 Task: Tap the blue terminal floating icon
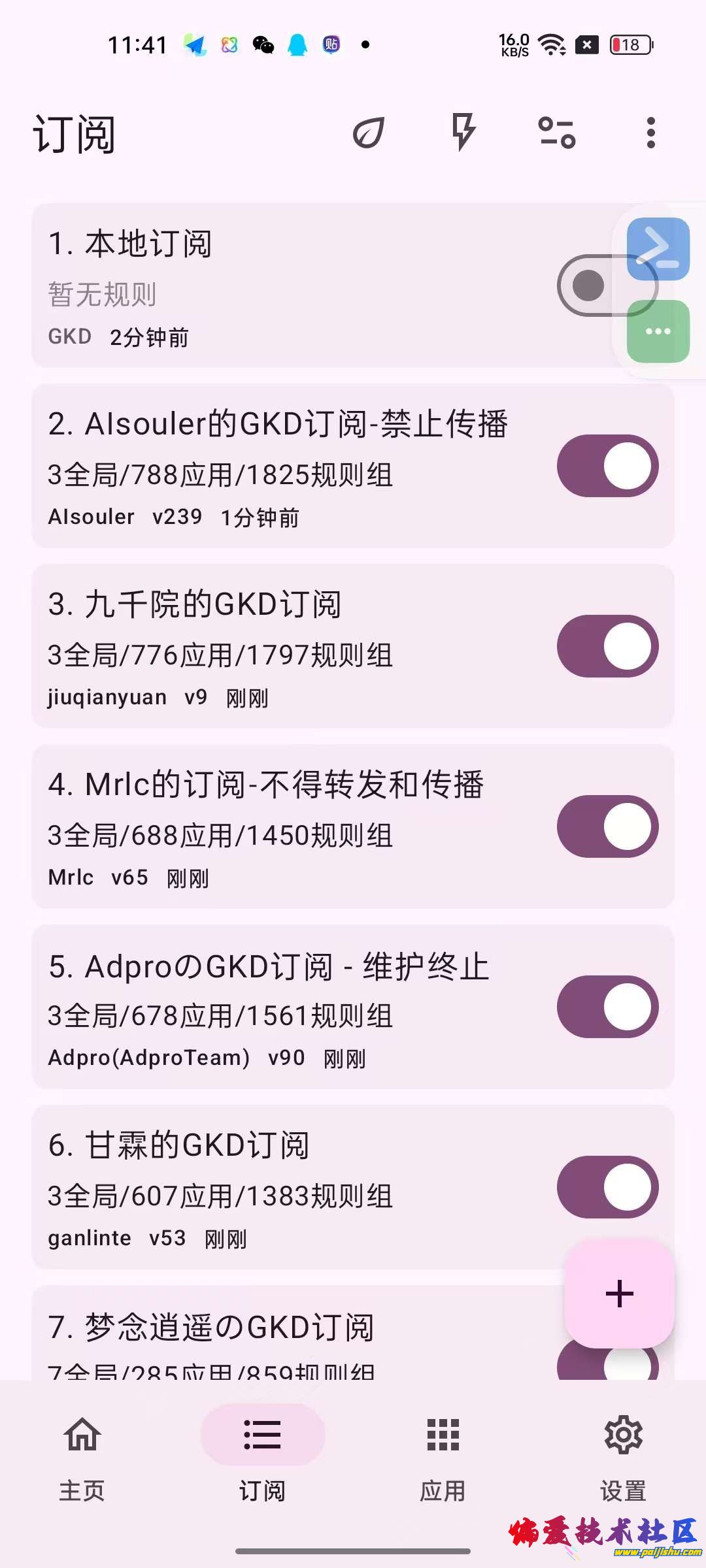point(658,249)
